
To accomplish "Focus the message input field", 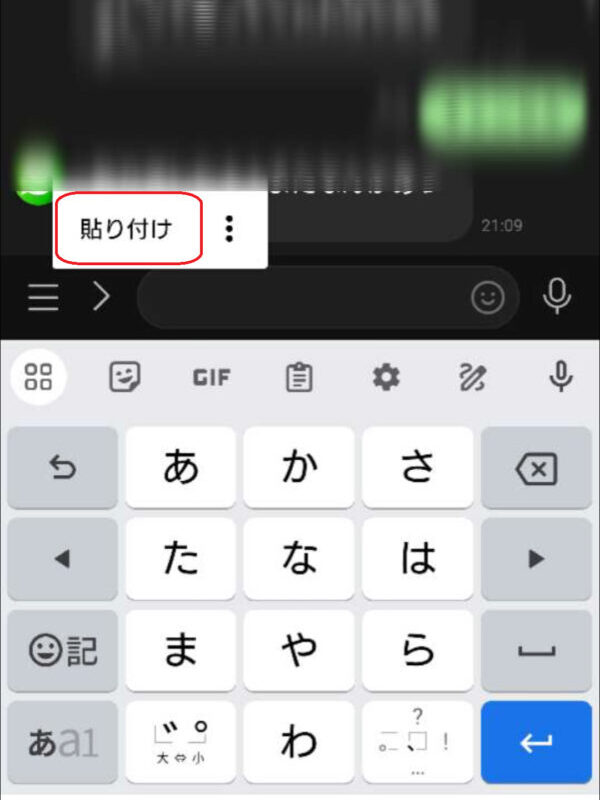I will [x=300, y=297].
